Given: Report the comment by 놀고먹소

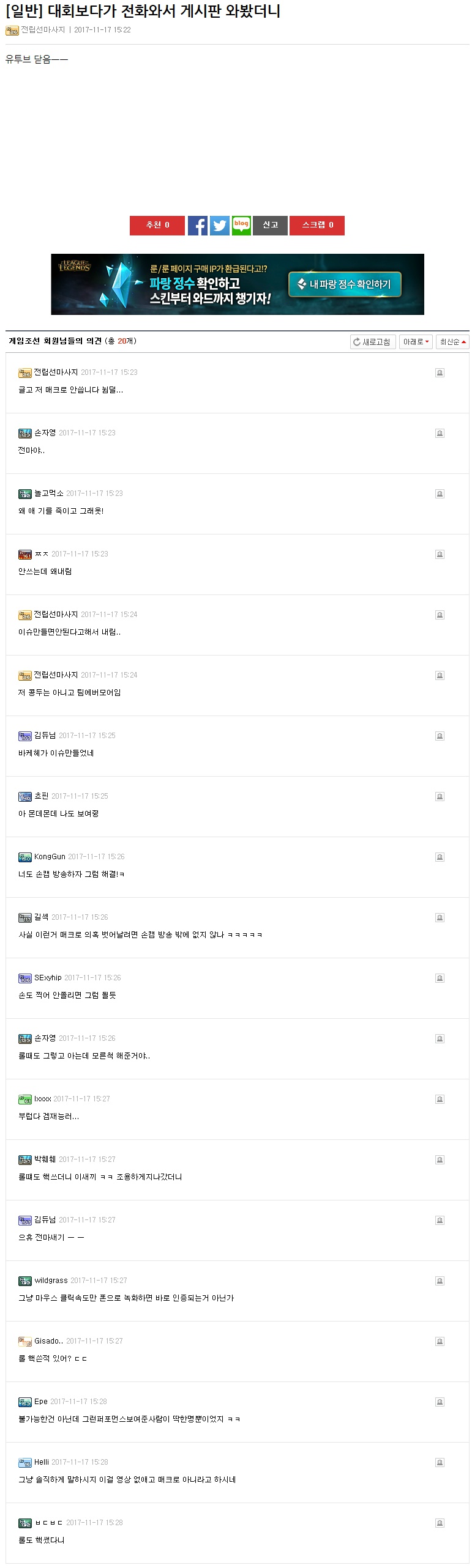Looking at the screenshot, I should point(440,494).
